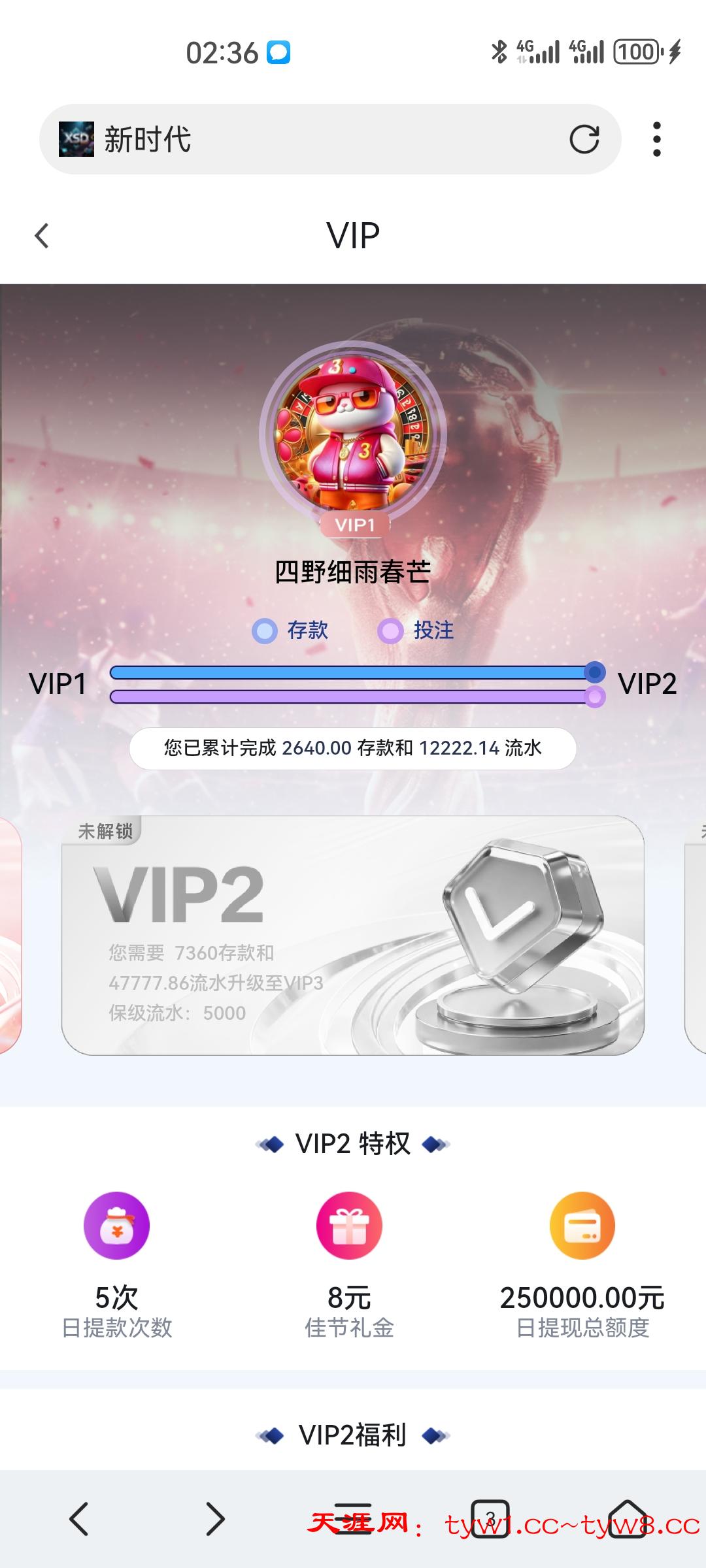
Task: Go forward with the browser's forward arrow
Action: (x=215, y=1518)
